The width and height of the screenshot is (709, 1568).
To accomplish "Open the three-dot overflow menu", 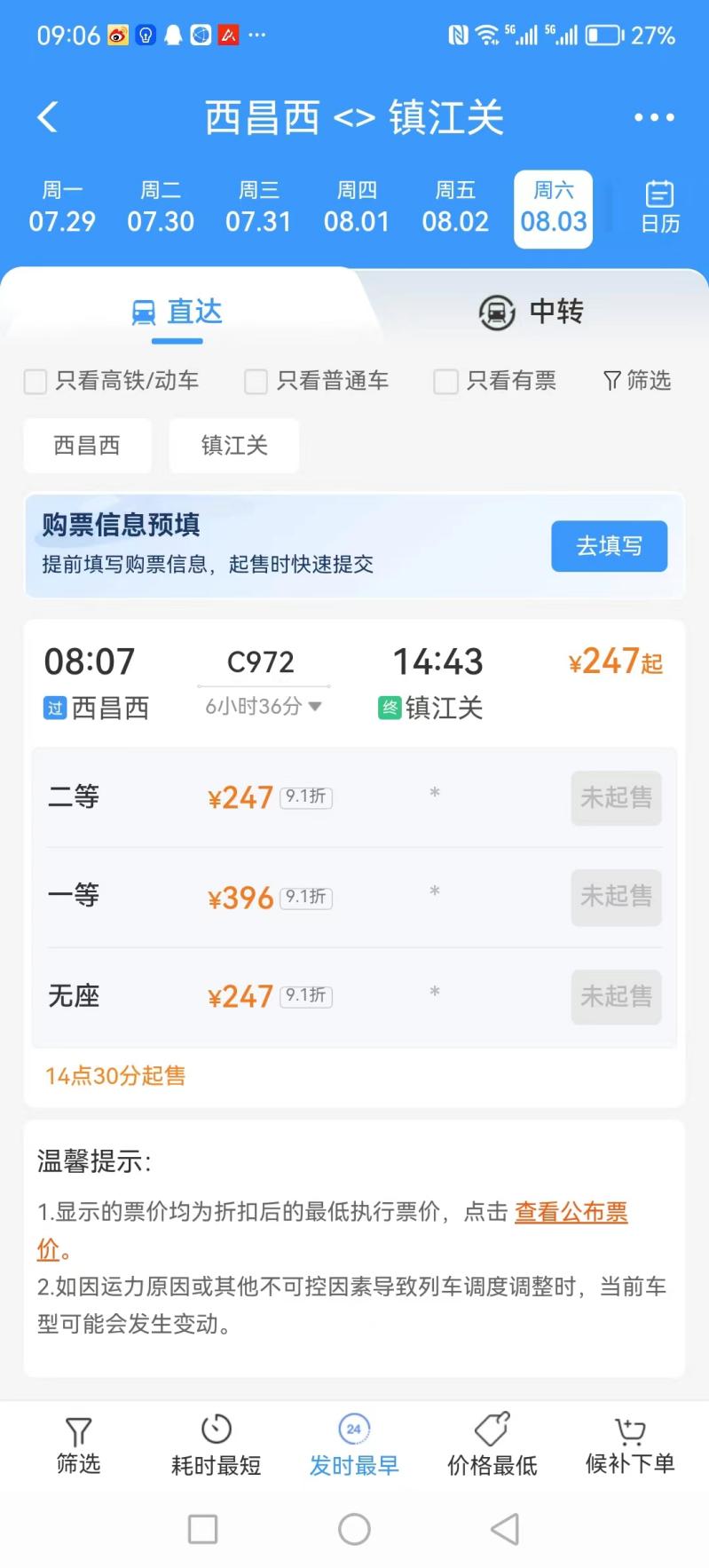I will pos(654,117).
